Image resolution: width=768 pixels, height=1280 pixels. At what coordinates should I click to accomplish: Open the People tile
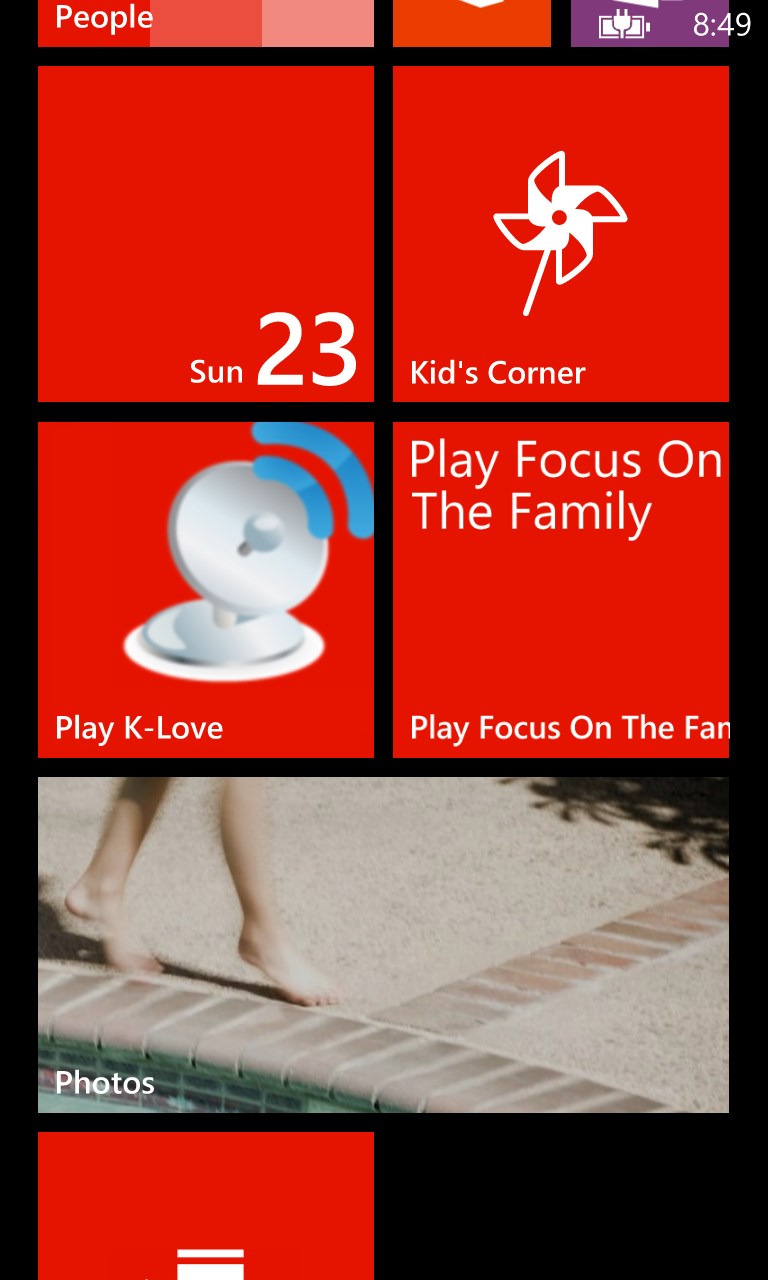[x=205, y=22]
